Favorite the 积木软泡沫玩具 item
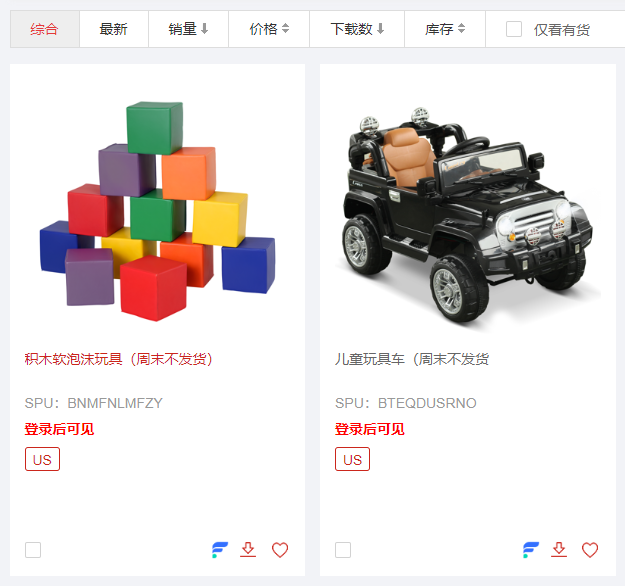625x586 pixels. point(280,550)
